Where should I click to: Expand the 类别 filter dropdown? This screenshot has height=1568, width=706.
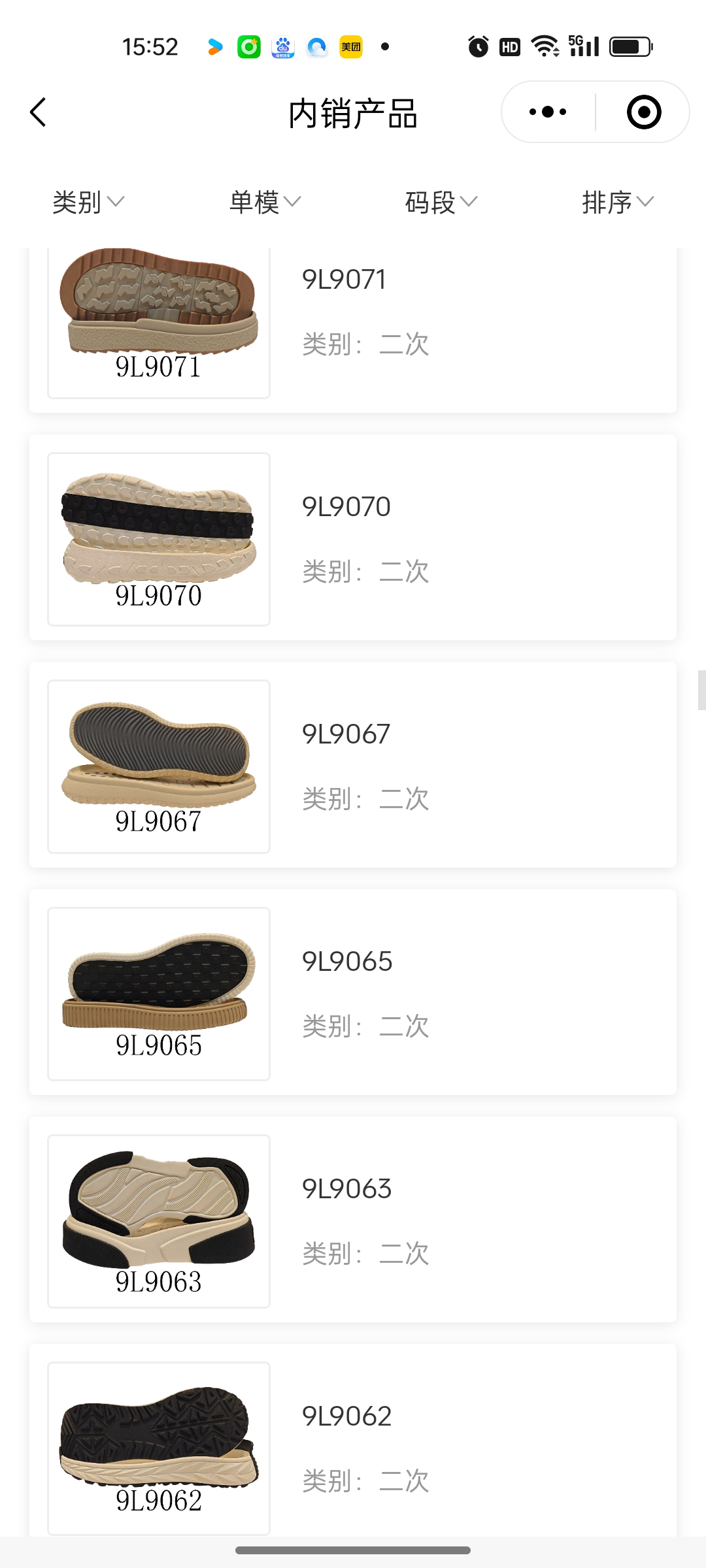[x=88, y=202]
